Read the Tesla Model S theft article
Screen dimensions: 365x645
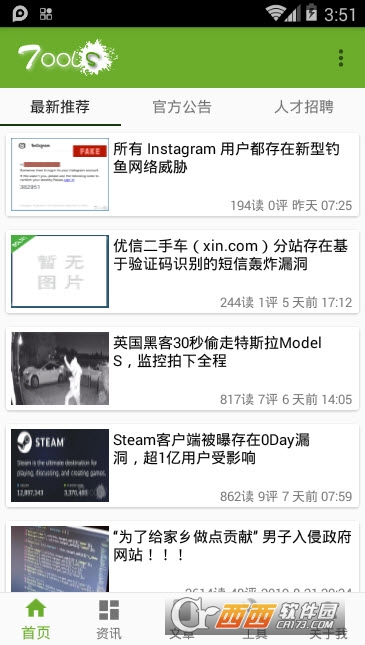pyautogui.click(x=182, y=369)
